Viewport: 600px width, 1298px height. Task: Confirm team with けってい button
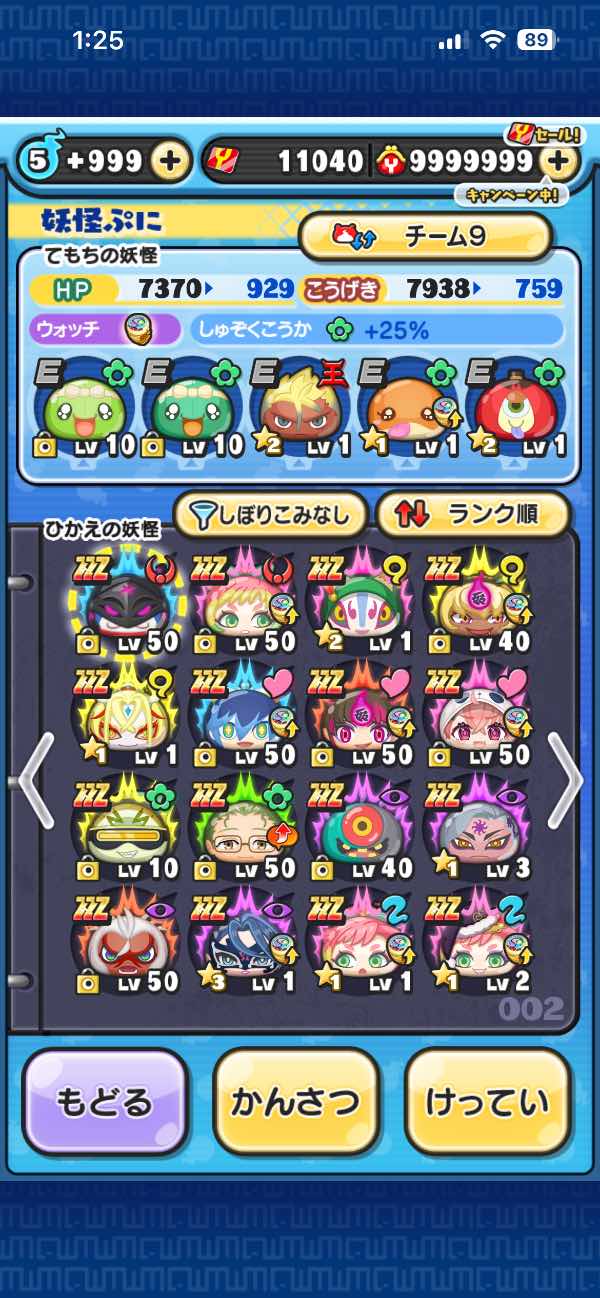point(487,1101)
